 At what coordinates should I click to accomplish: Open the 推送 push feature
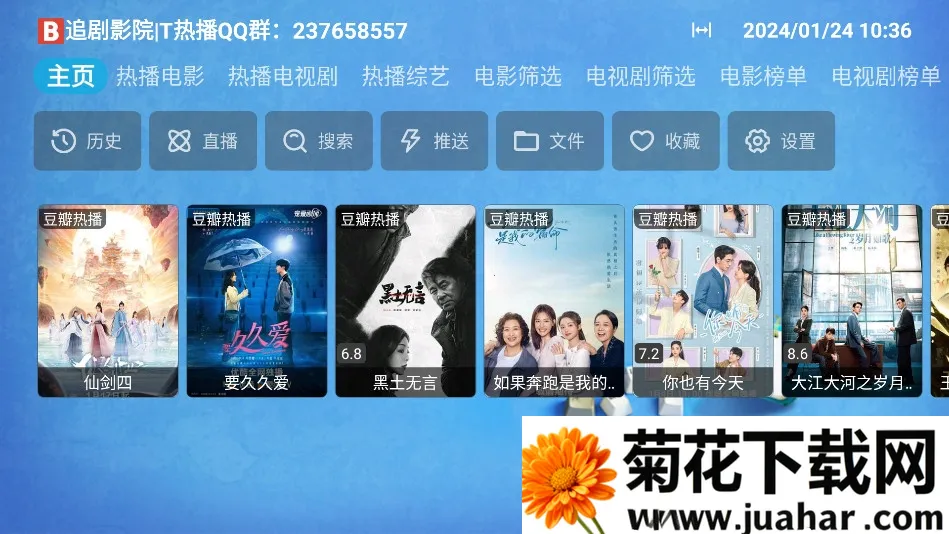point(434,141)
